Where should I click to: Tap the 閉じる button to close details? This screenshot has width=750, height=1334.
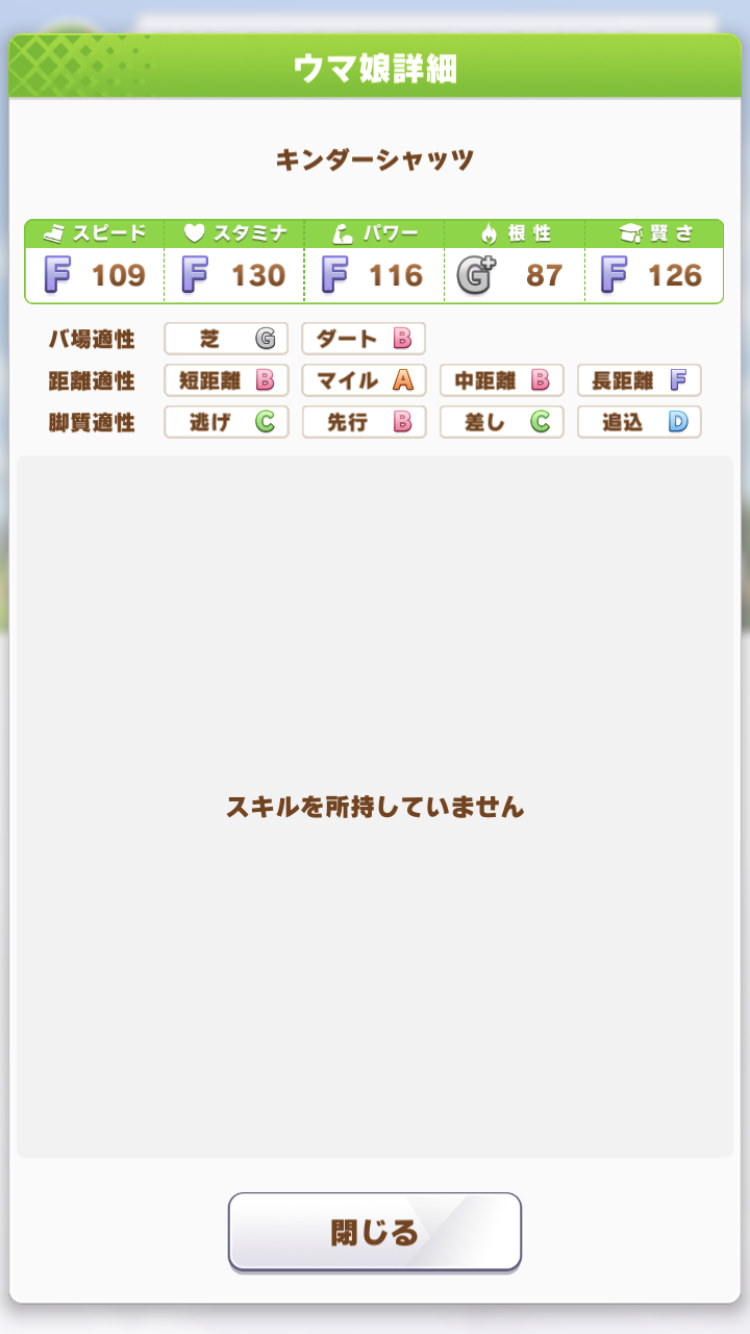click(375, 1231)
